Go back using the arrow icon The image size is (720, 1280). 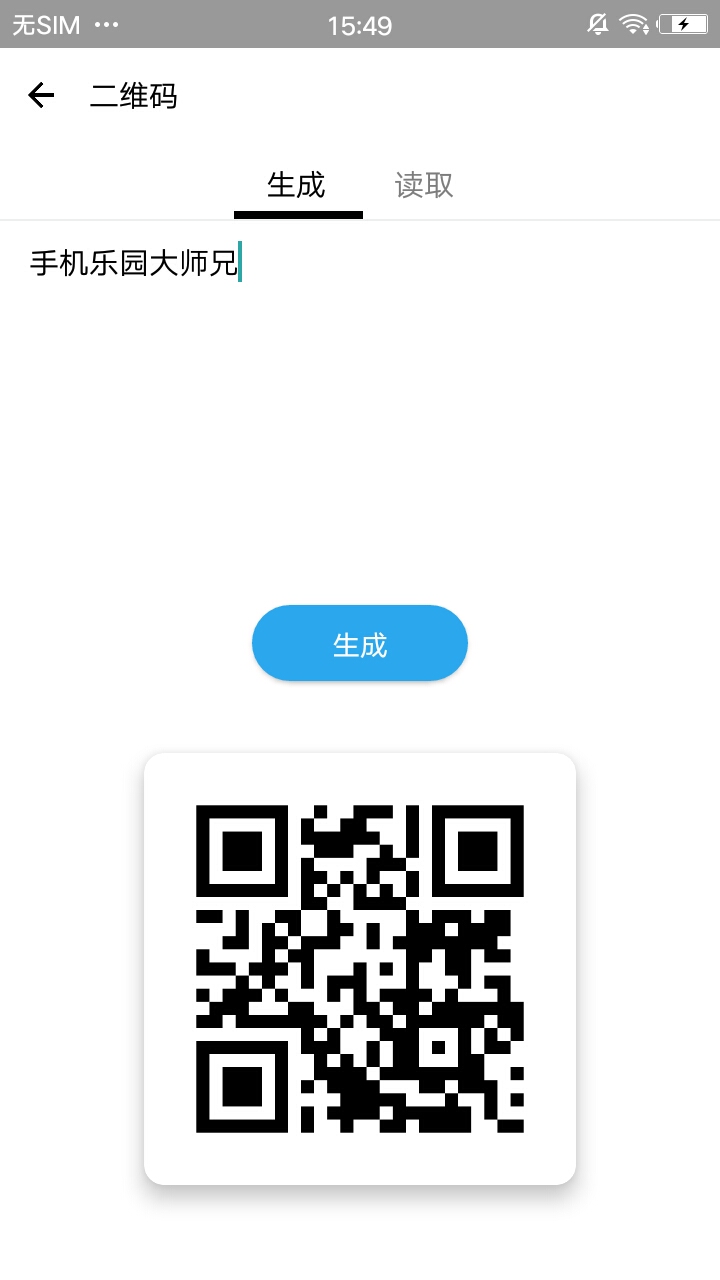[41, 95]
